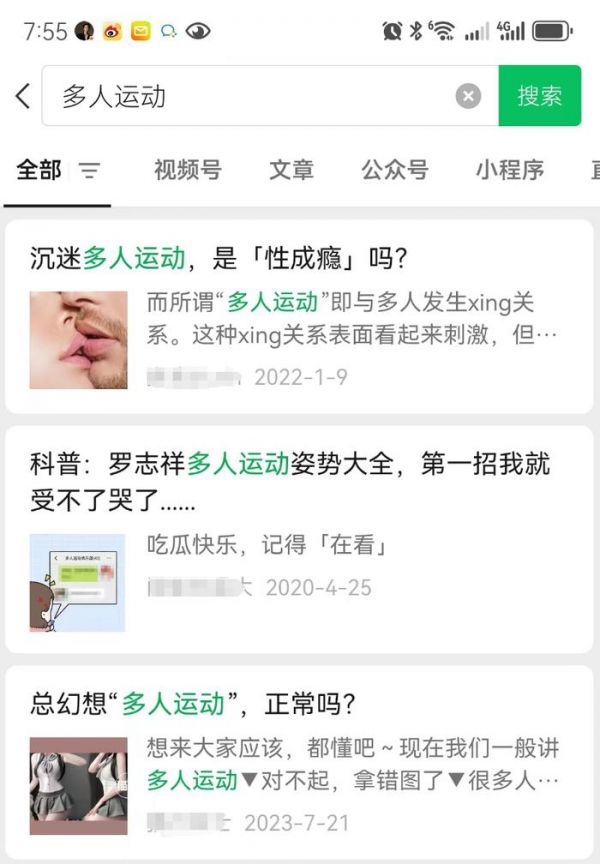Open the article 沉迷多人运动，是「性成瘾」吗？
Screen dimensions: 600x864
point(220,259)
